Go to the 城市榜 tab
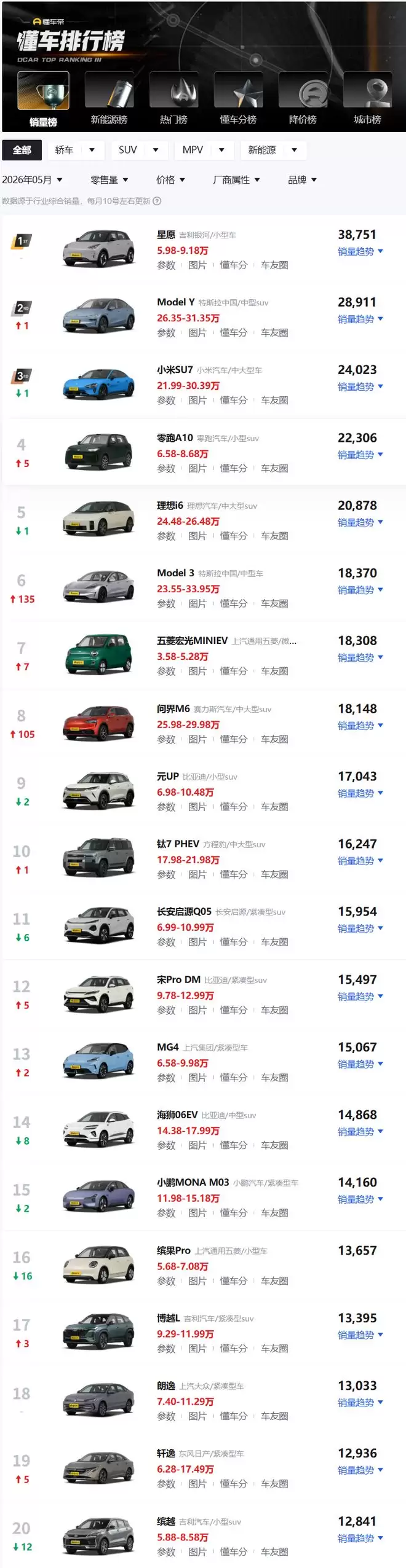 367,98
